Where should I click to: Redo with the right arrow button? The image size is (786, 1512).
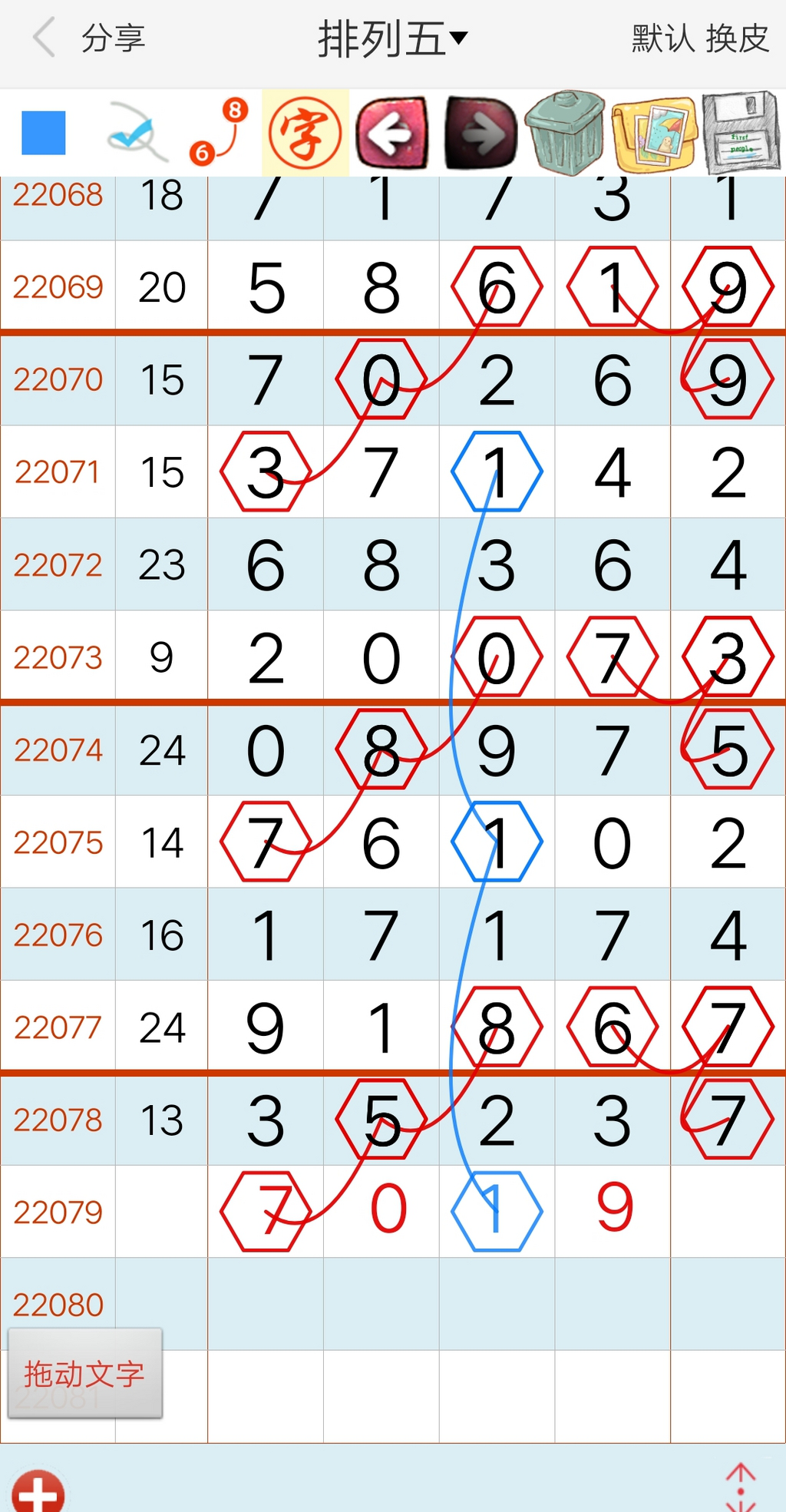481,133
